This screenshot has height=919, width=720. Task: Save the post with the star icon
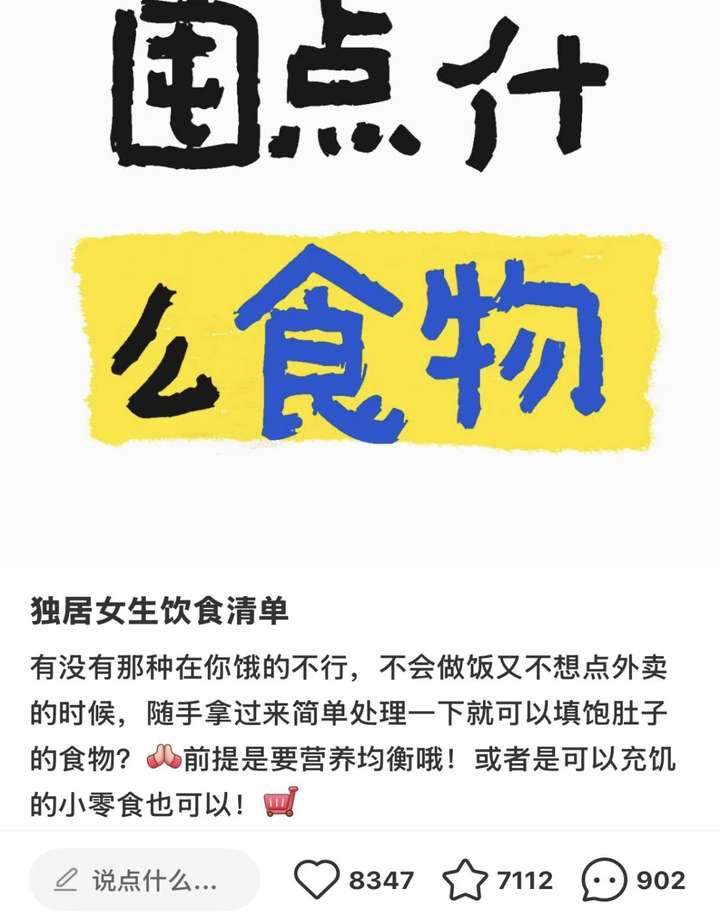pyautogui.click(x=465, y=880)
